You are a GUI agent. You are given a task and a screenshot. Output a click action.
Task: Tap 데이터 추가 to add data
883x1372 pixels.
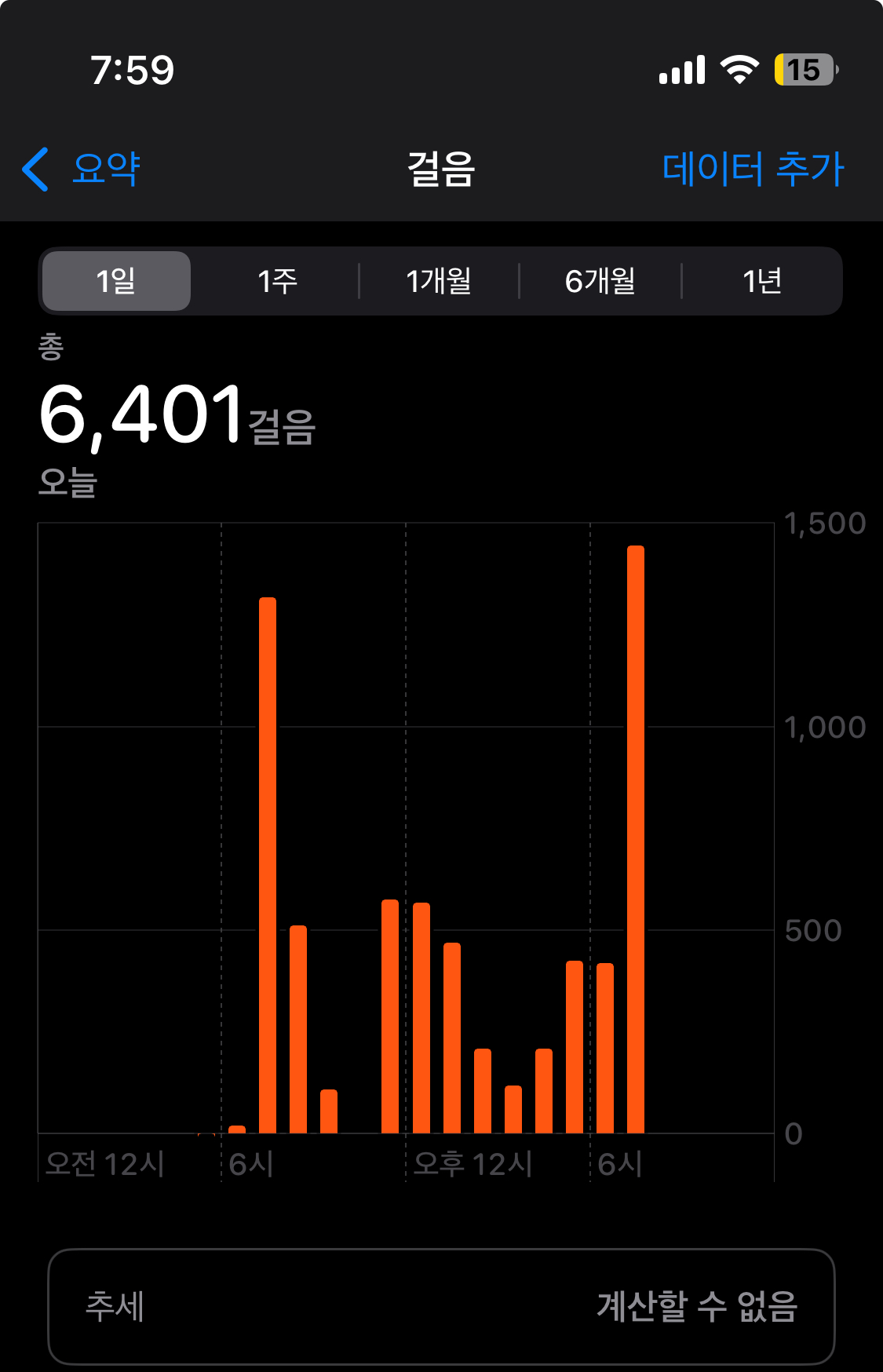[x=752, y=169]
